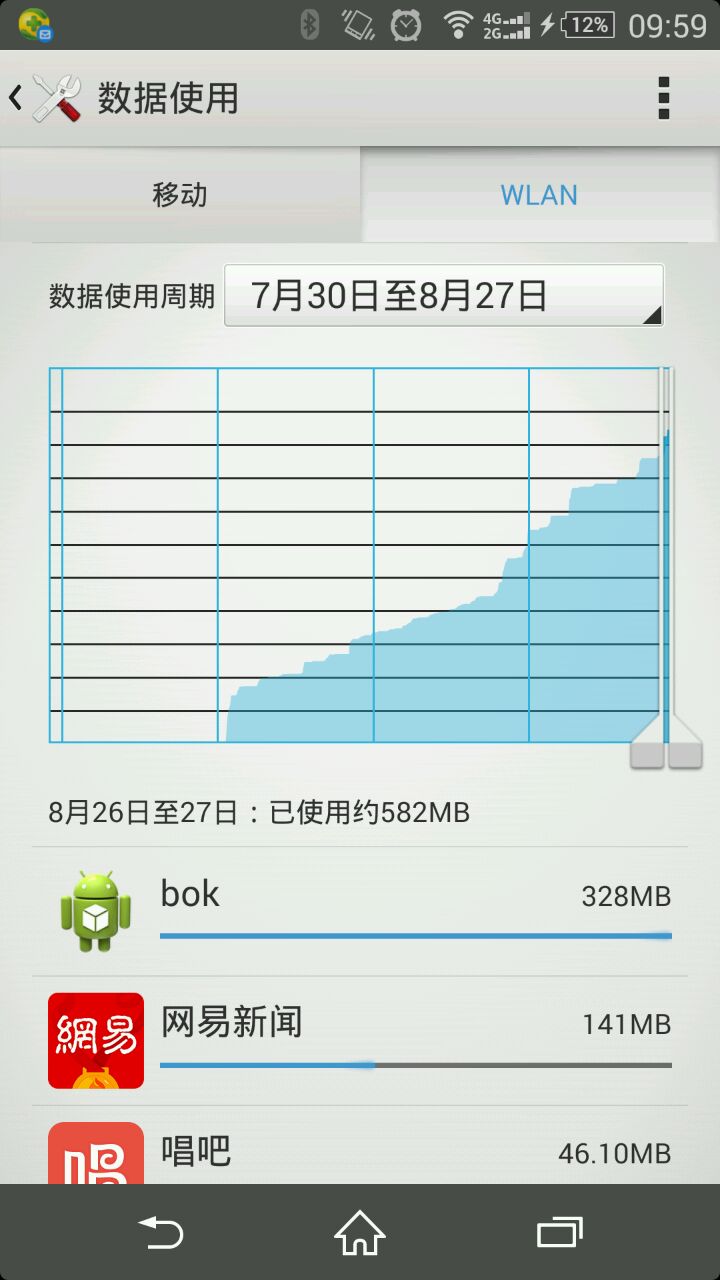Open the data usage cycle dropdown
720x1280 pixels.
[443, 295]
